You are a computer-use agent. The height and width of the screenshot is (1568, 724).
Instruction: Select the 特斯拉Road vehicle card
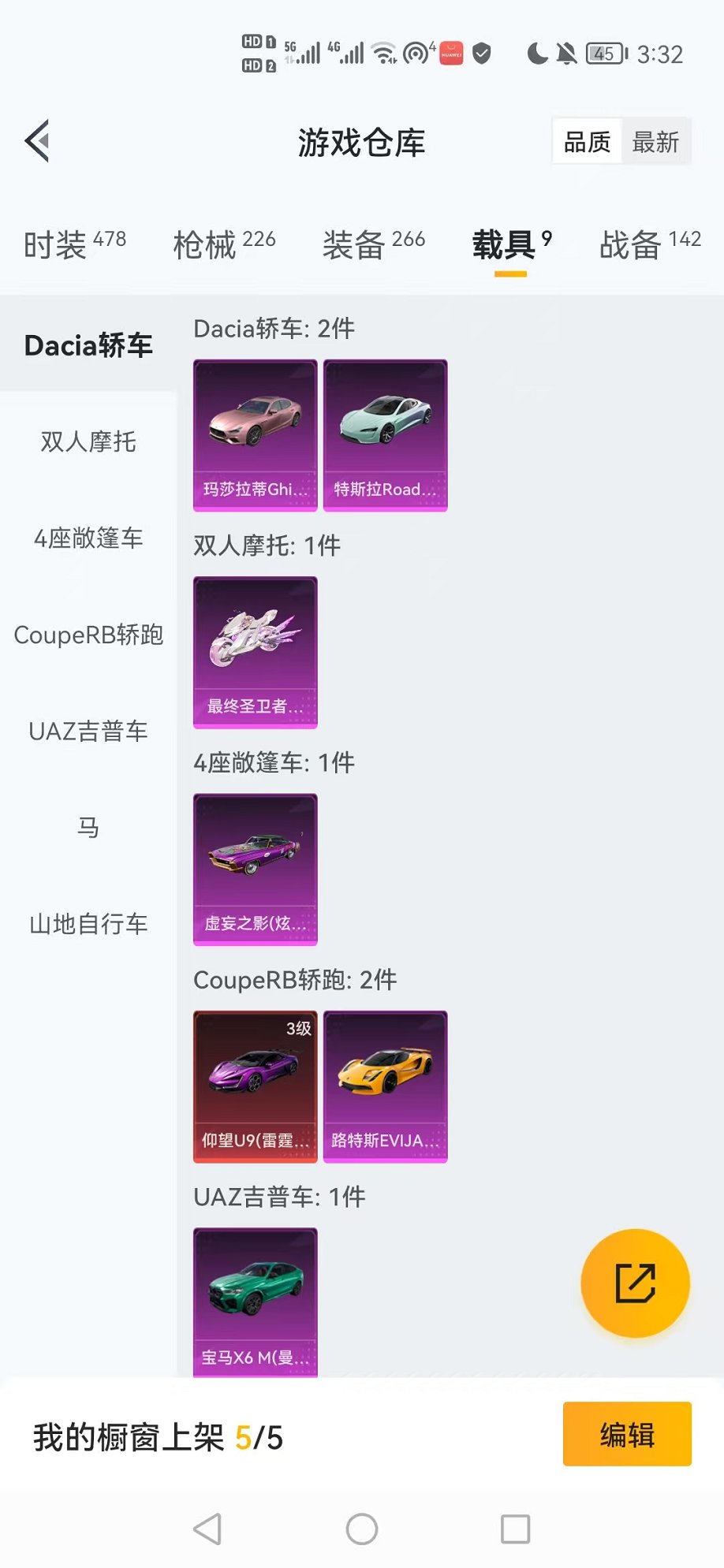[385, 432]
